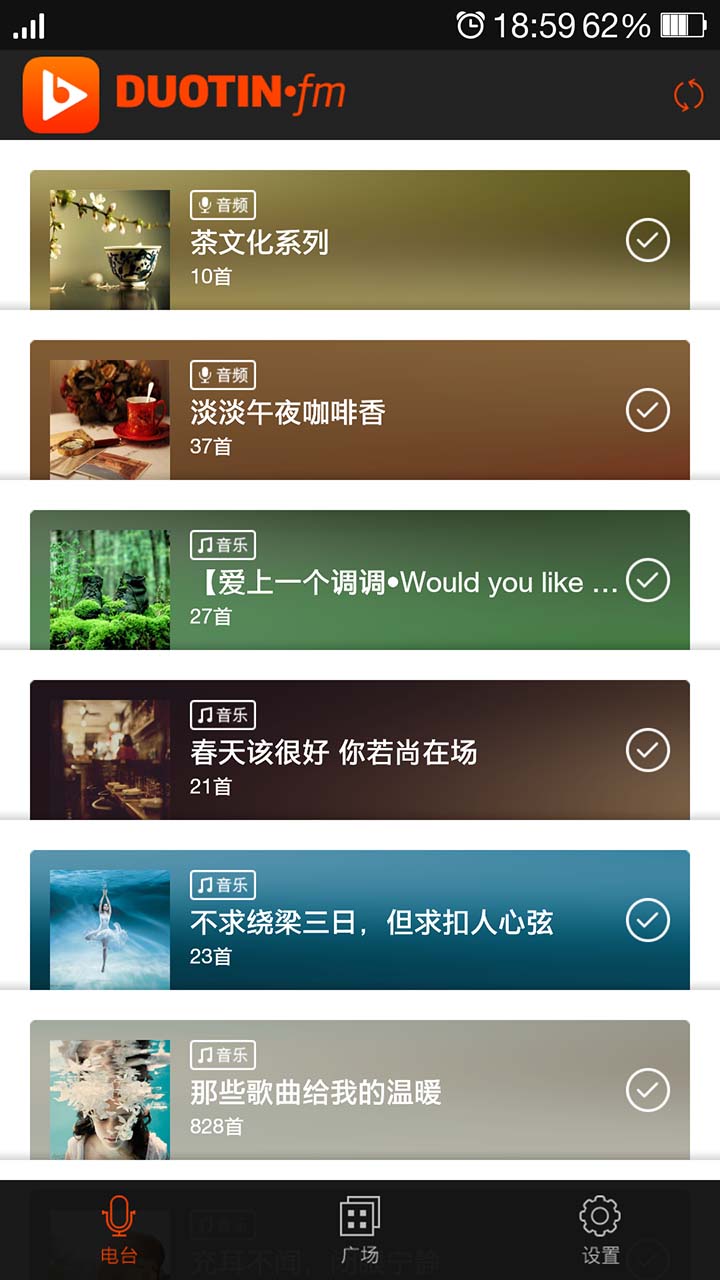This screenshot has height=1280, width=720.
Task: Select the microphone icon for 电台
Action: tap(120, 1215)
